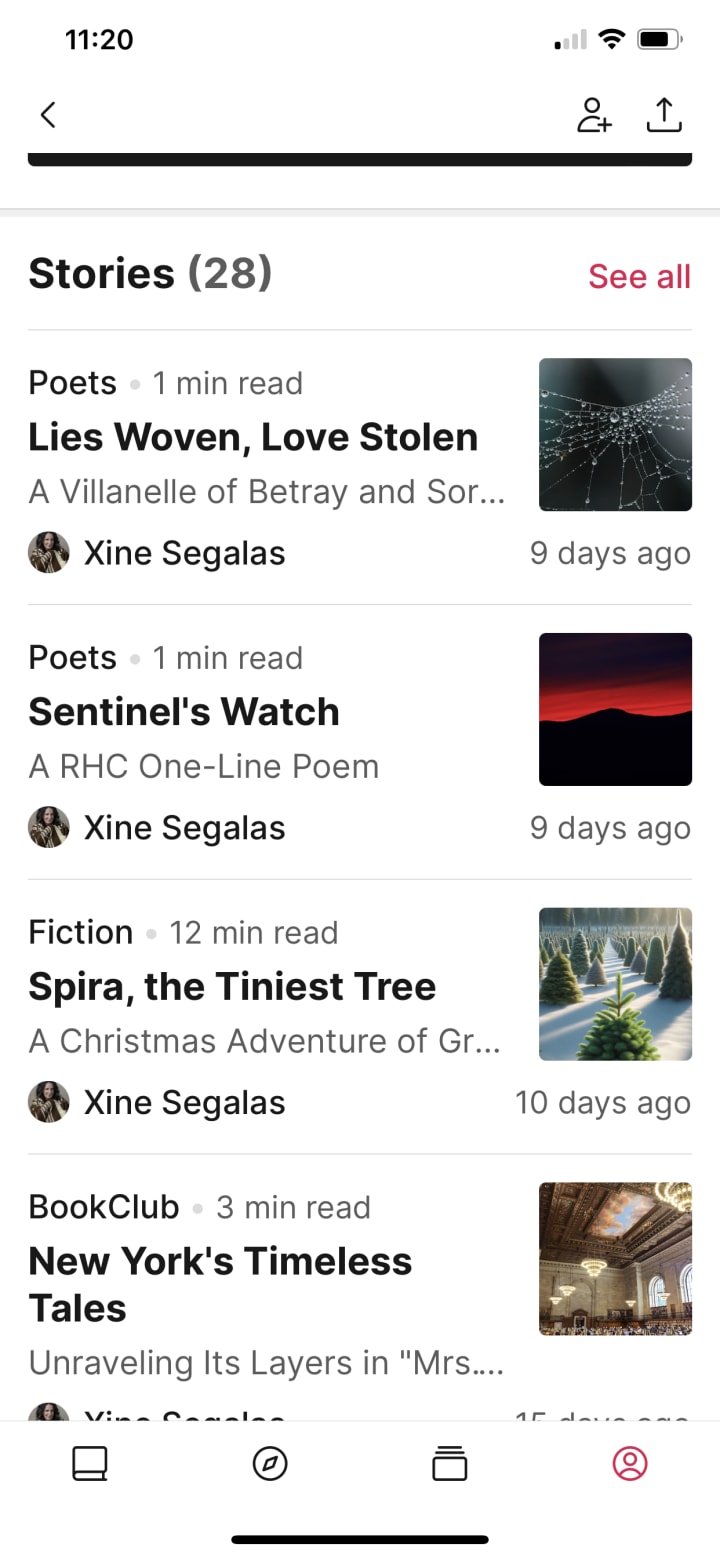Viewport: 720px width, 1558px height.
Task: Open the stacked library tab
Action: pyautogui.click(x=450, y=1464)
